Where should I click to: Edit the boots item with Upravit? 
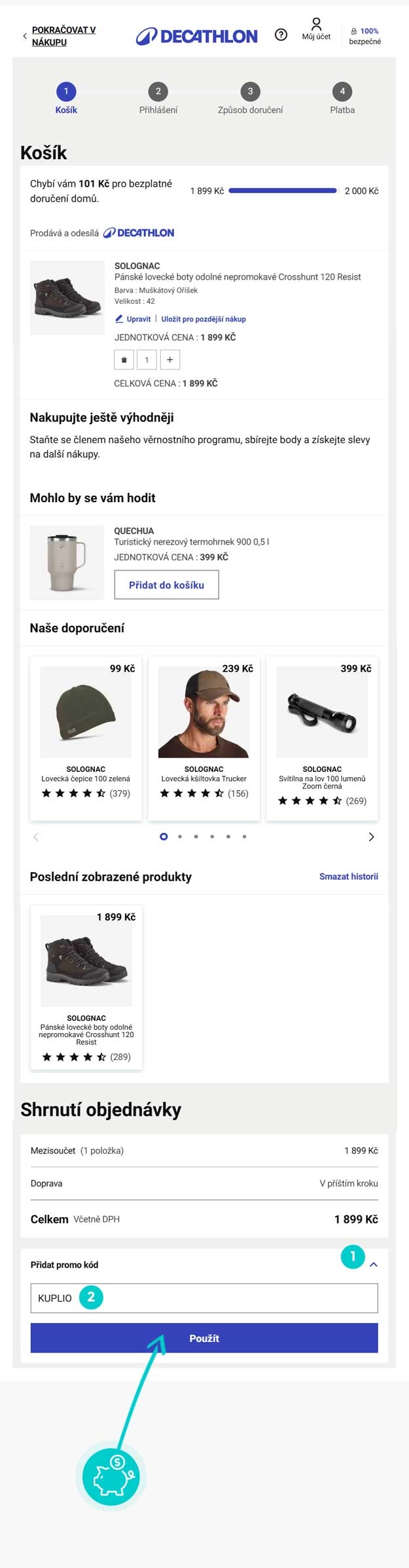[133, 319]
